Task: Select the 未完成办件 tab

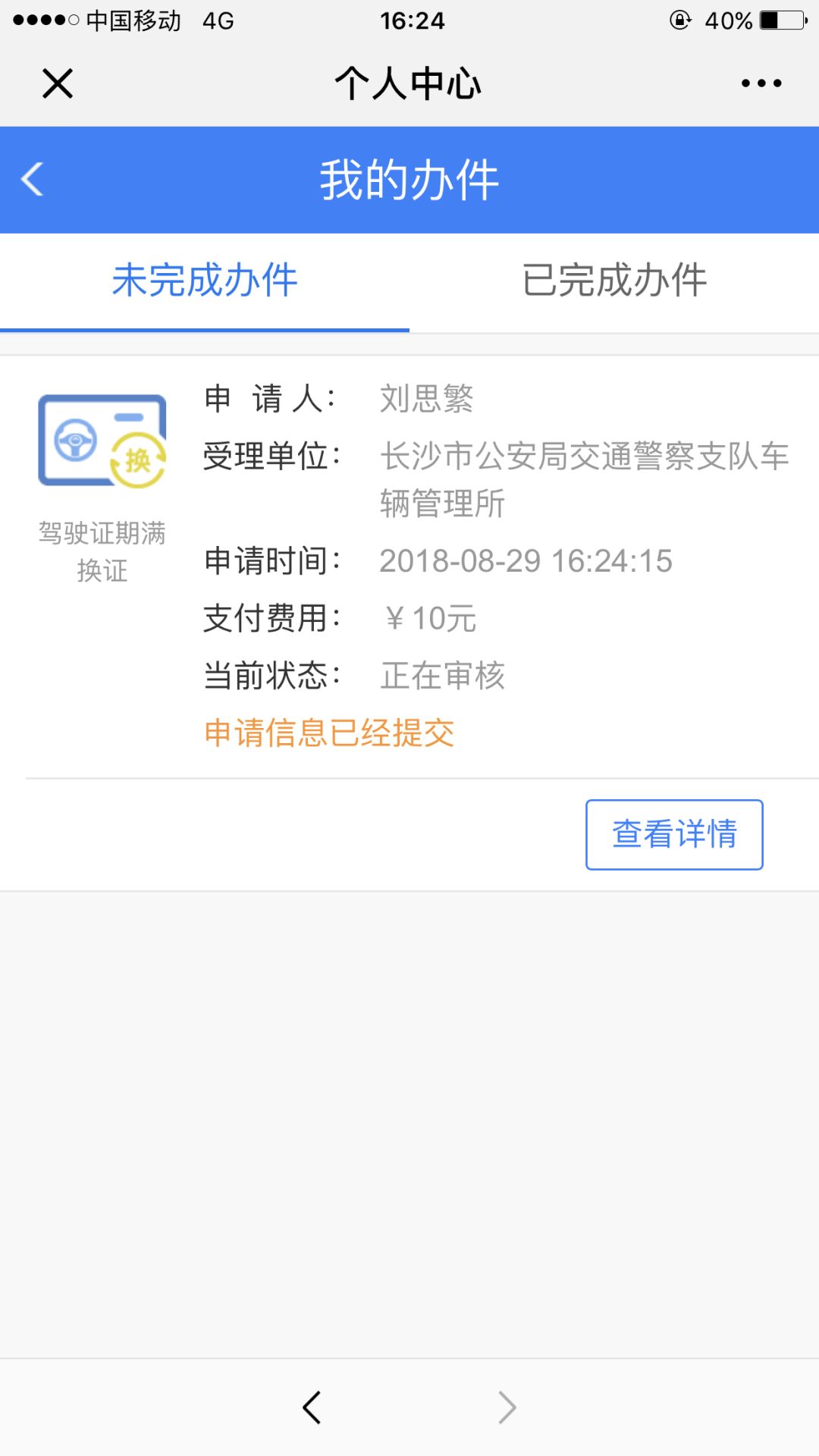Action: pos(205,281)
